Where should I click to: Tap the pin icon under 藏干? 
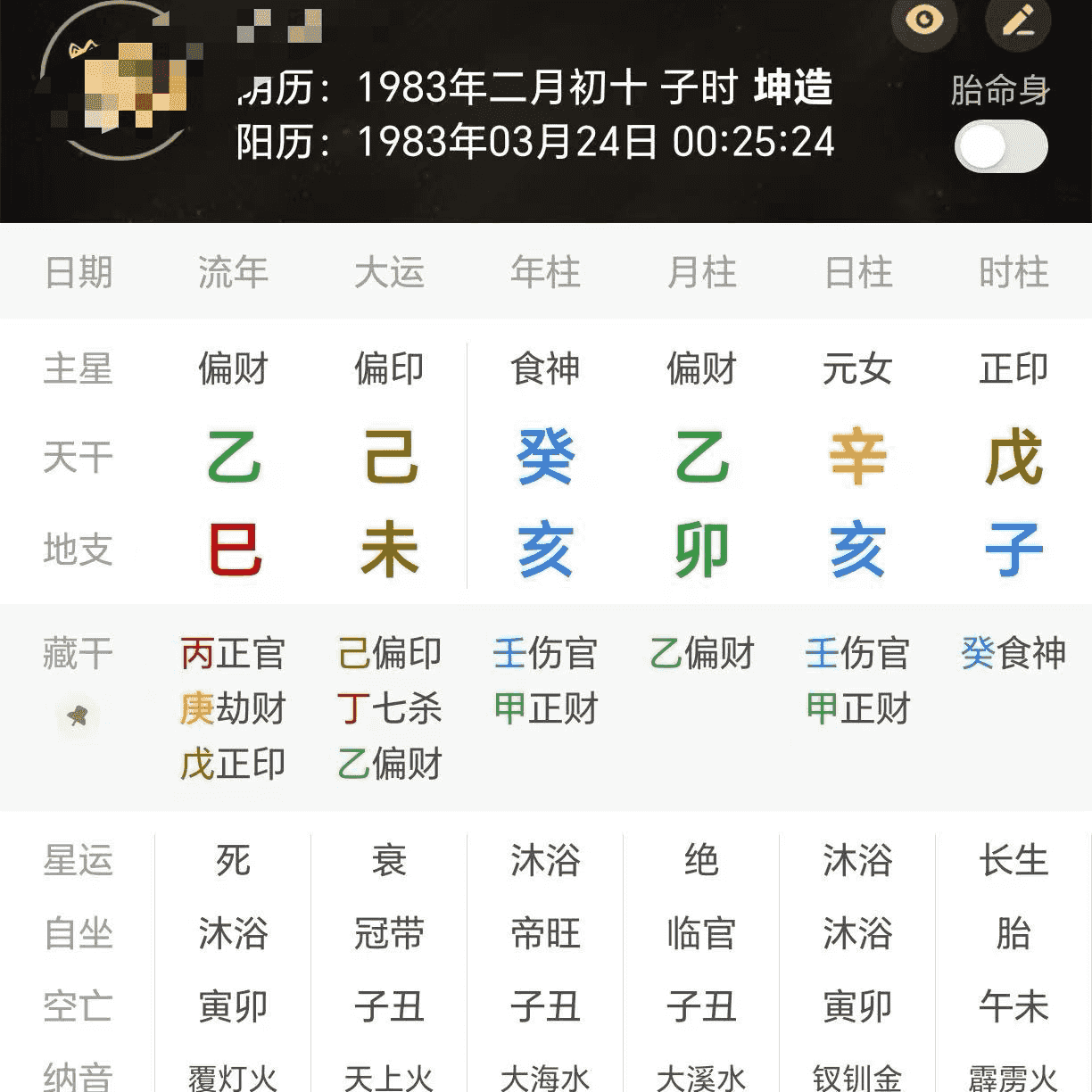78,715
